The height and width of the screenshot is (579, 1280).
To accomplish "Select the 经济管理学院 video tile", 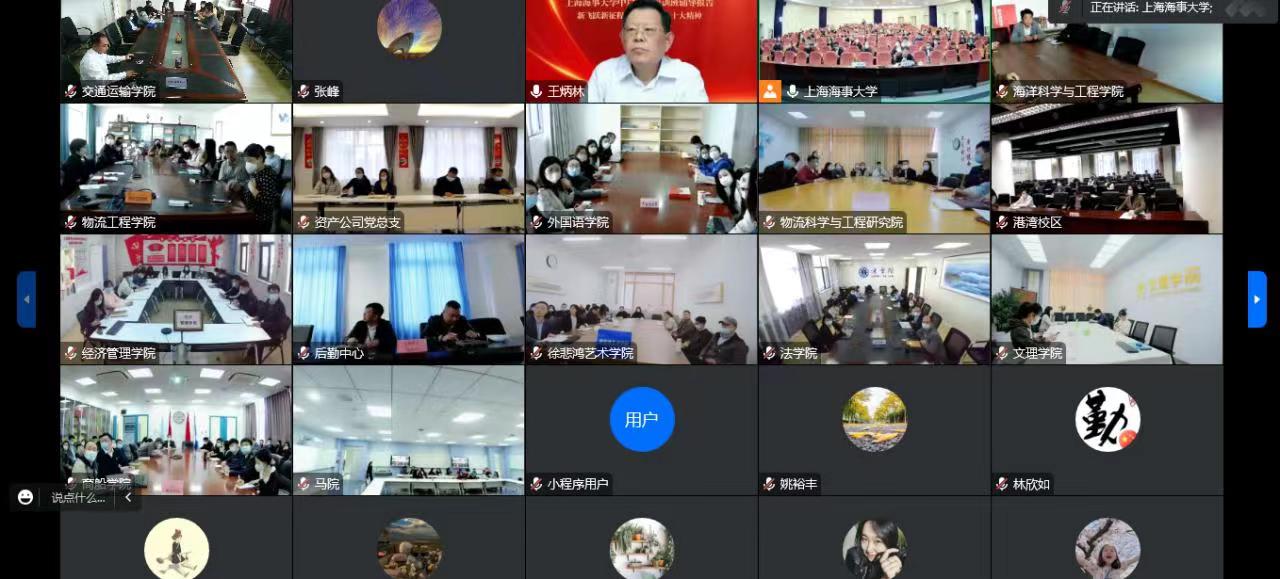I will (175, 298).
